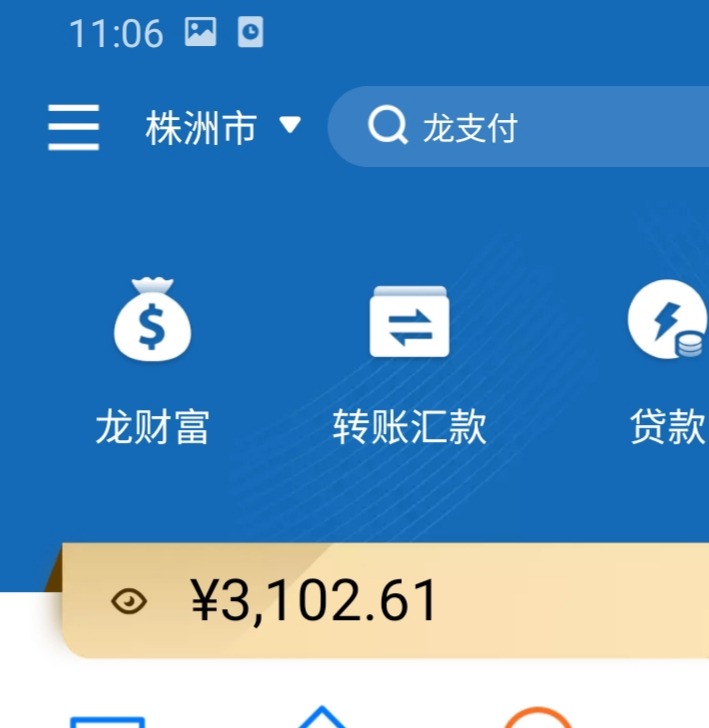This screenshot has width=709, height=728.
Task: Expand the 株洲市 city selector
Action: tap(222, 128)
